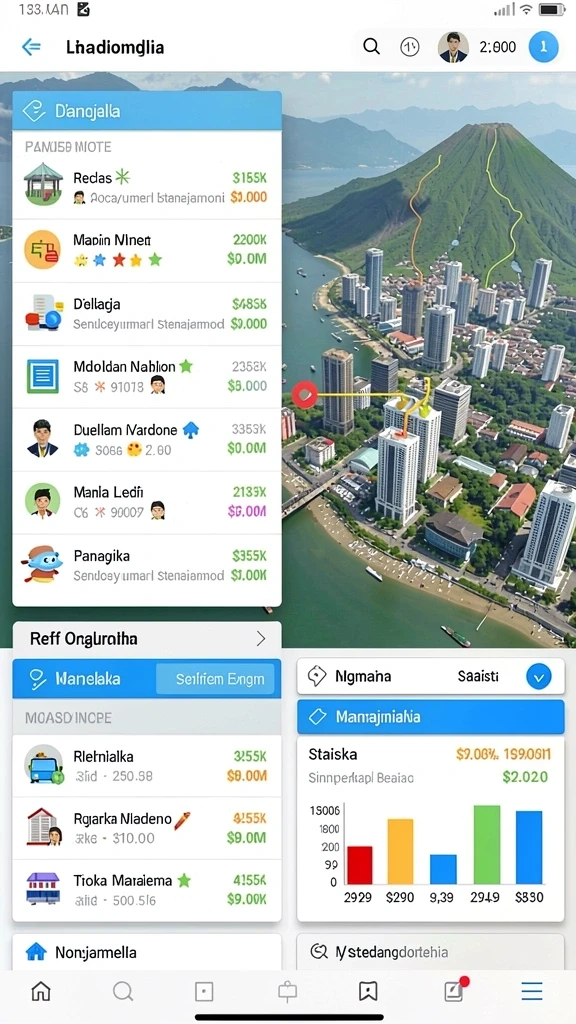Open the Rgjarka Nladeno row
Image resolution: width=576 pixels, height=1024 pixels.
(x=147, y=827)
